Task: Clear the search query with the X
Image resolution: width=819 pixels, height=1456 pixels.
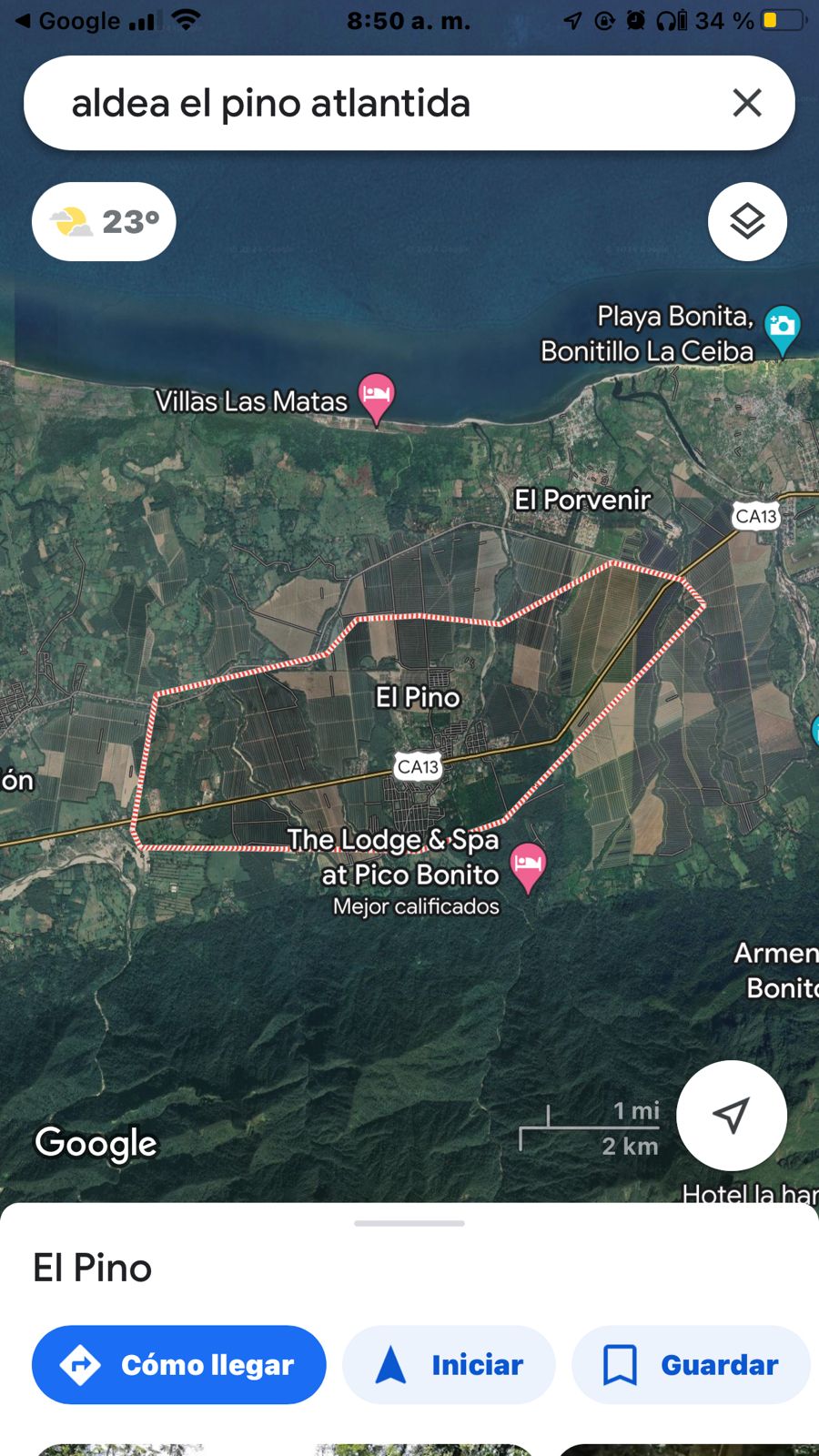Action: (746, 103)
